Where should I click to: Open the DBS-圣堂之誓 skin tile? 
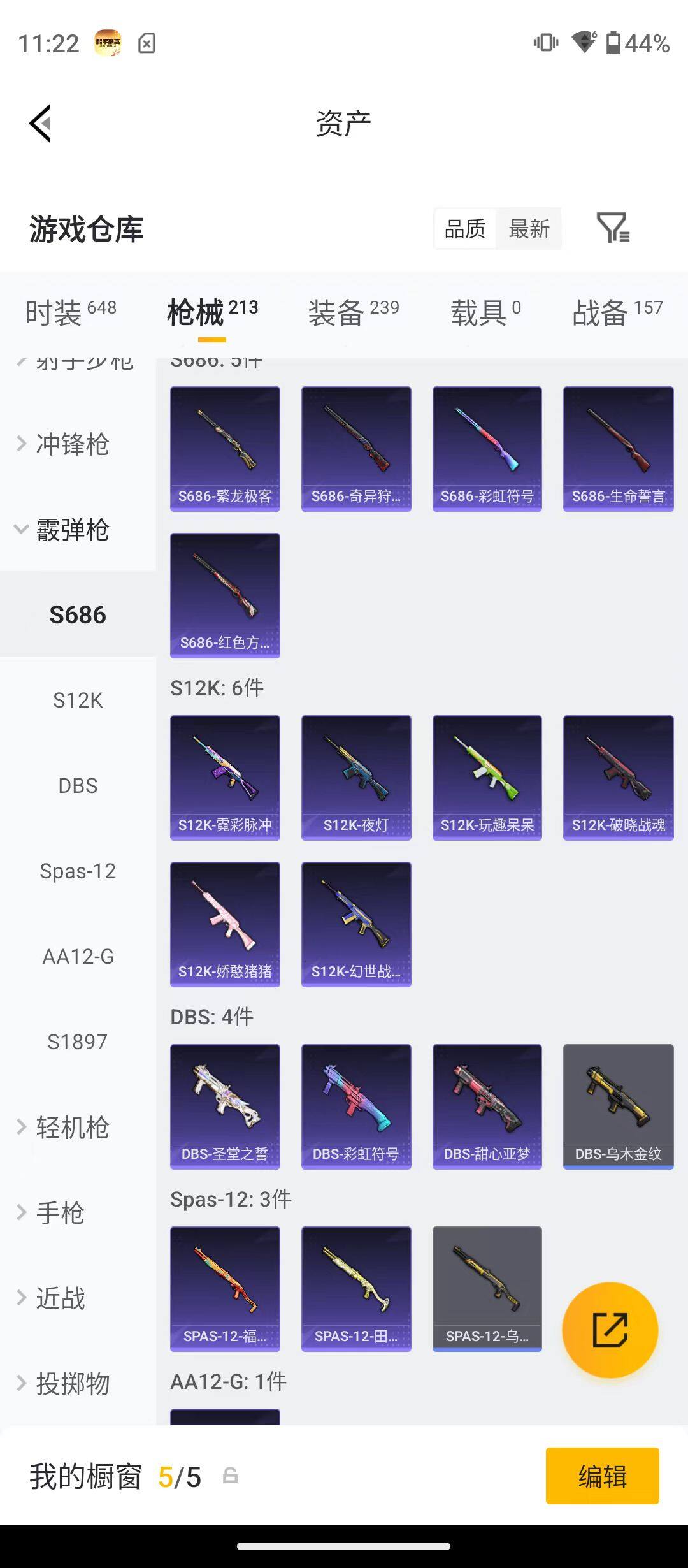(225, 1107)
